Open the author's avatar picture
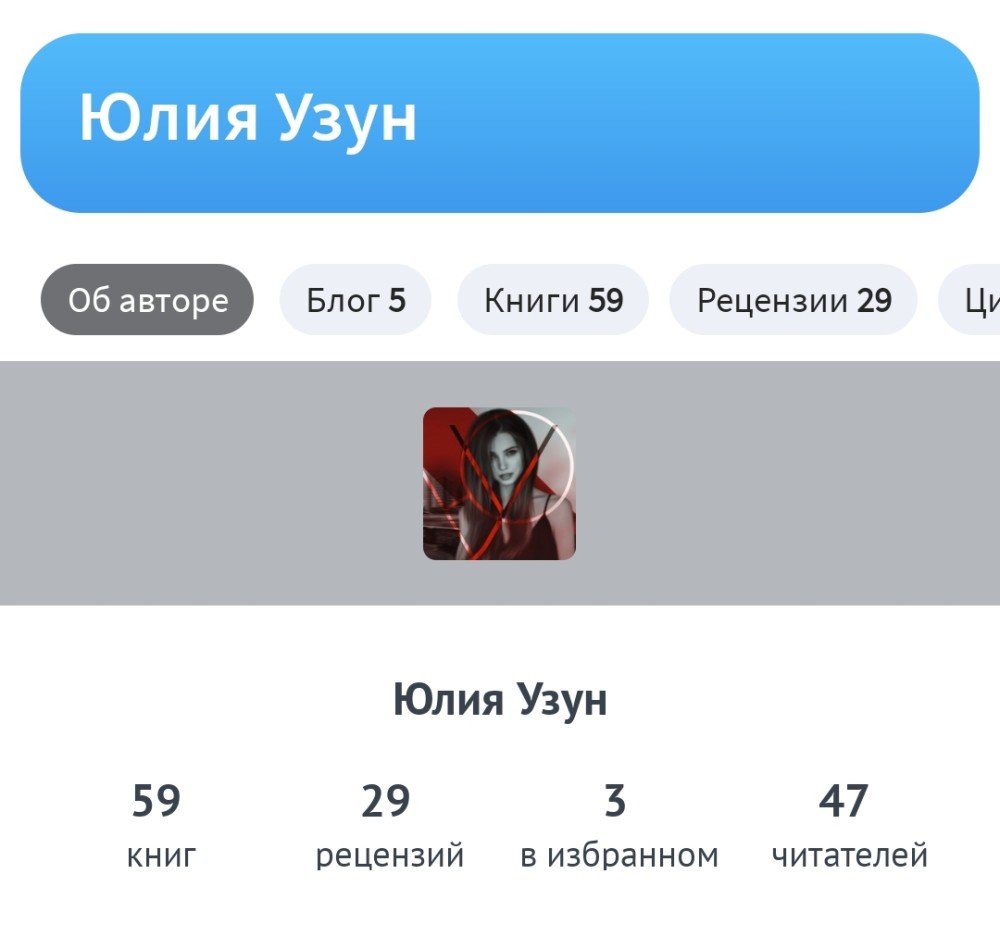 coord(499,484)
